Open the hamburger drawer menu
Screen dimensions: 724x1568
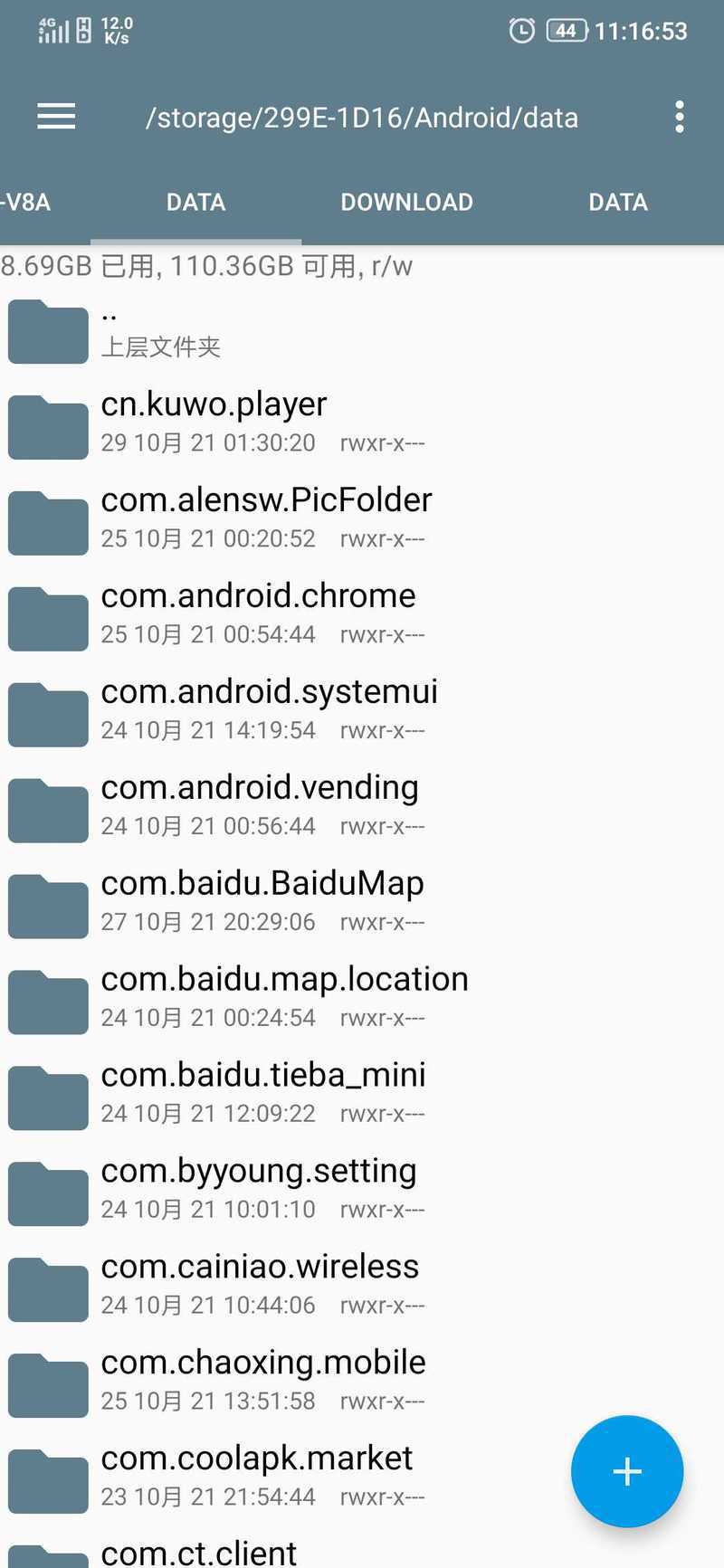[56, 117]
